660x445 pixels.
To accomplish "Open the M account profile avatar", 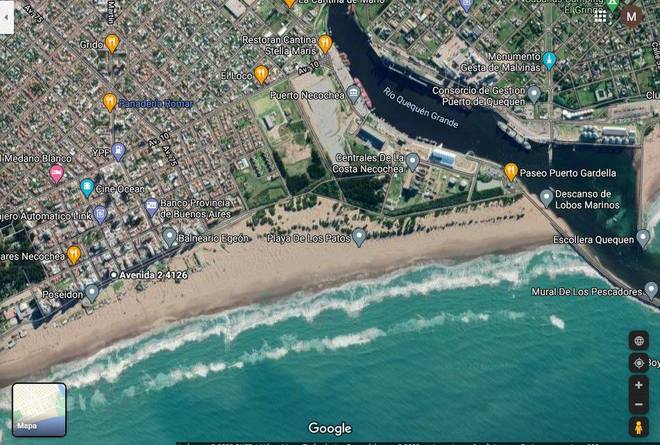I will point(631,16).
